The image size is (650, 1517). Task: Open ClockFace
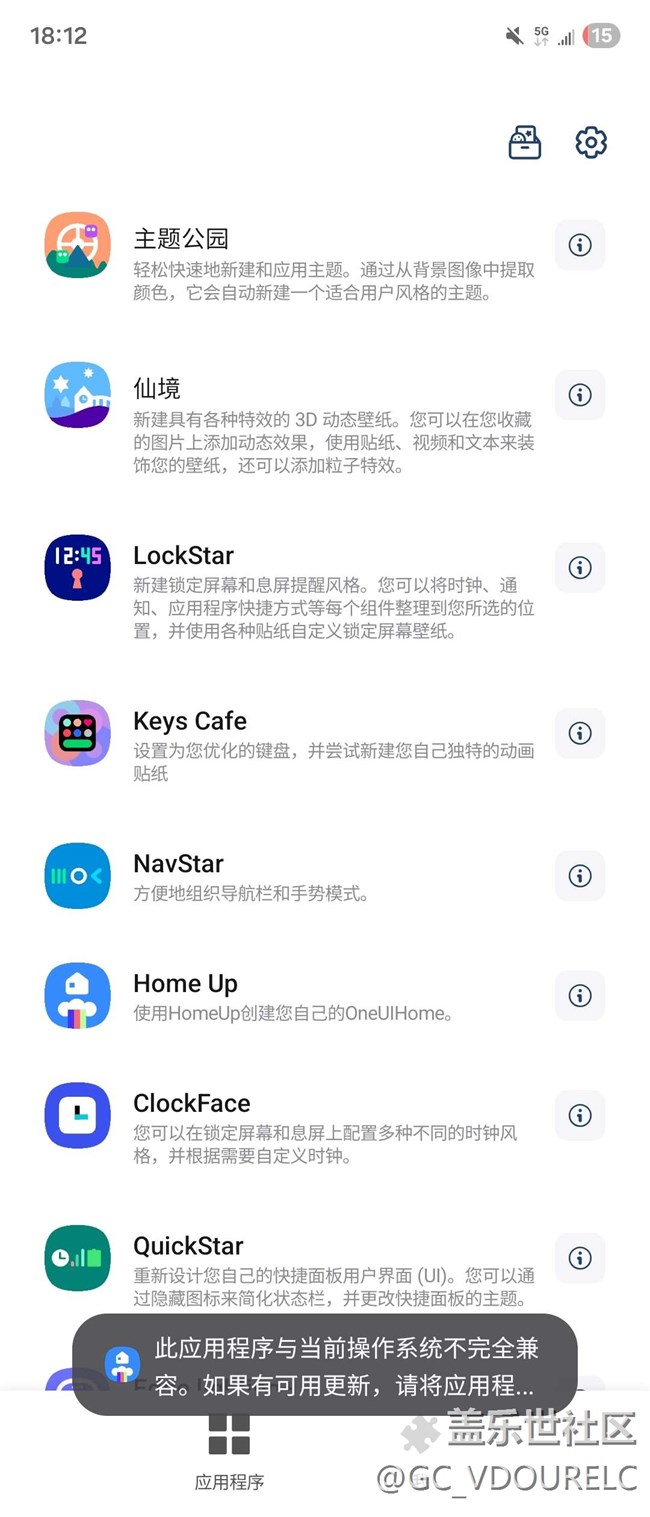290,1126
